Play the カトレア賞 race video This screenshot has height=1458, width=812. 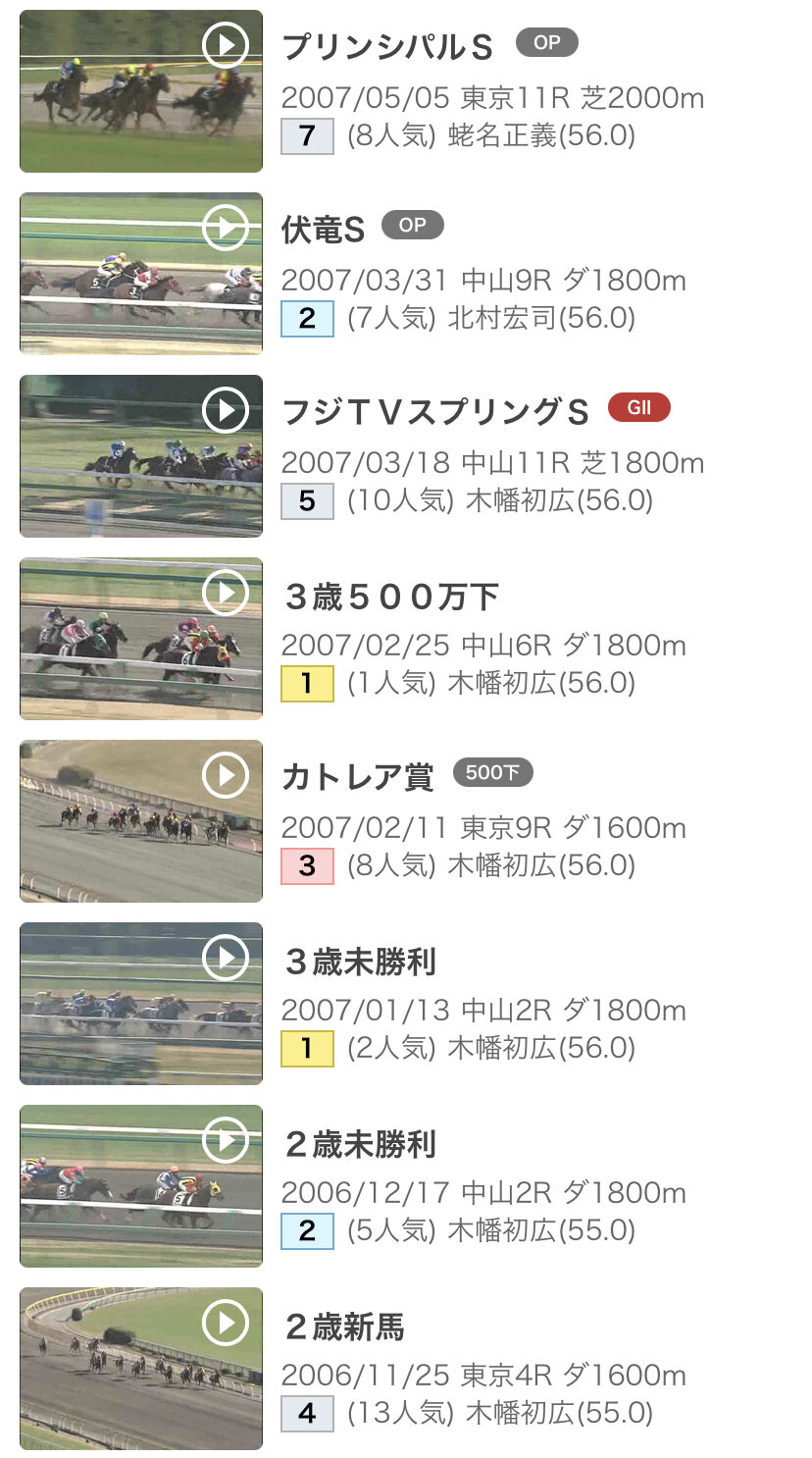[226, 775]
